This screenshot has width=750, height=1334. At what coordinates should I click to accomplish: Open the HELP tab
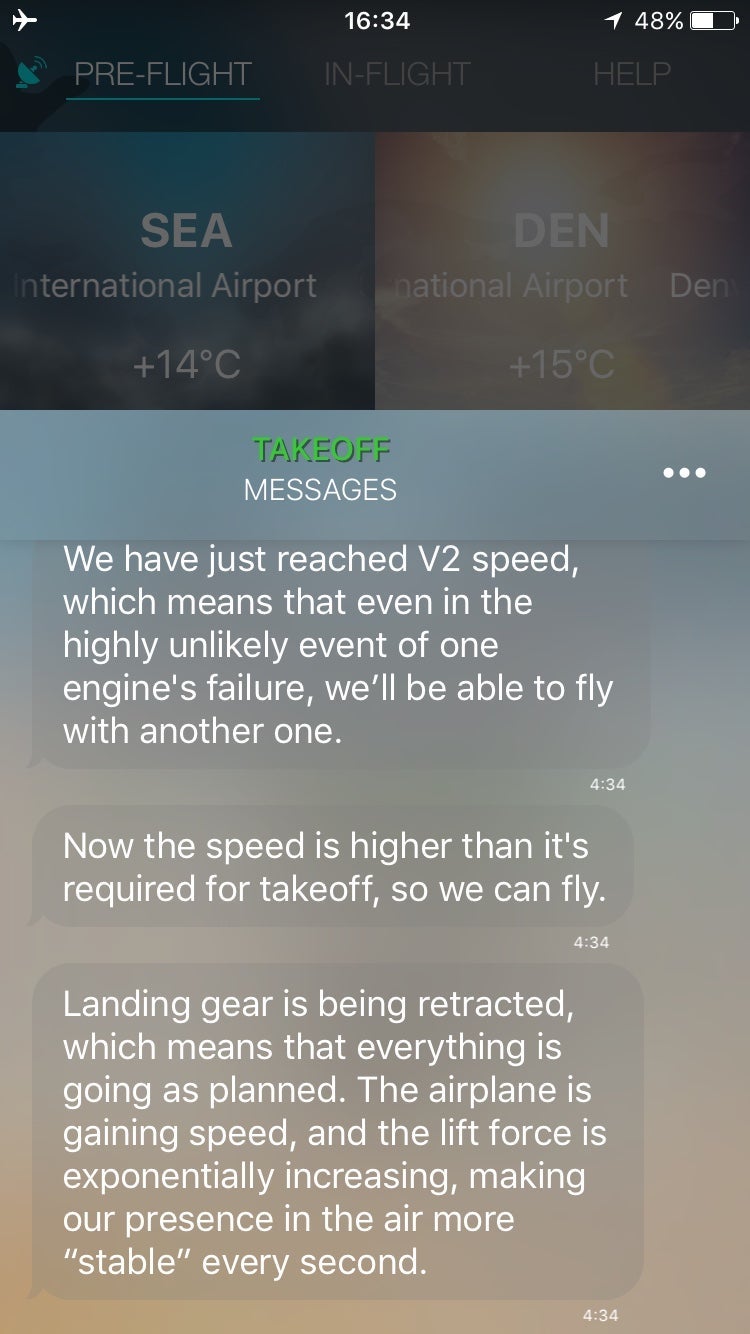pos(631,74)
